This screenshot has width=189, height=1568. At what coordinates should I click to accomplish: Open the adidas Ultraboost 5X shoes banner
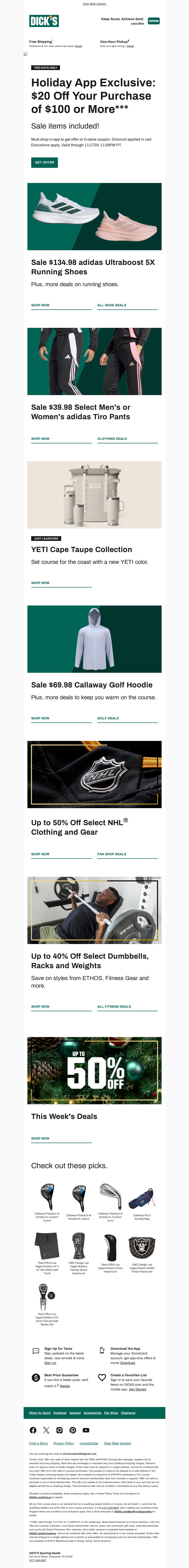[94, 217]
